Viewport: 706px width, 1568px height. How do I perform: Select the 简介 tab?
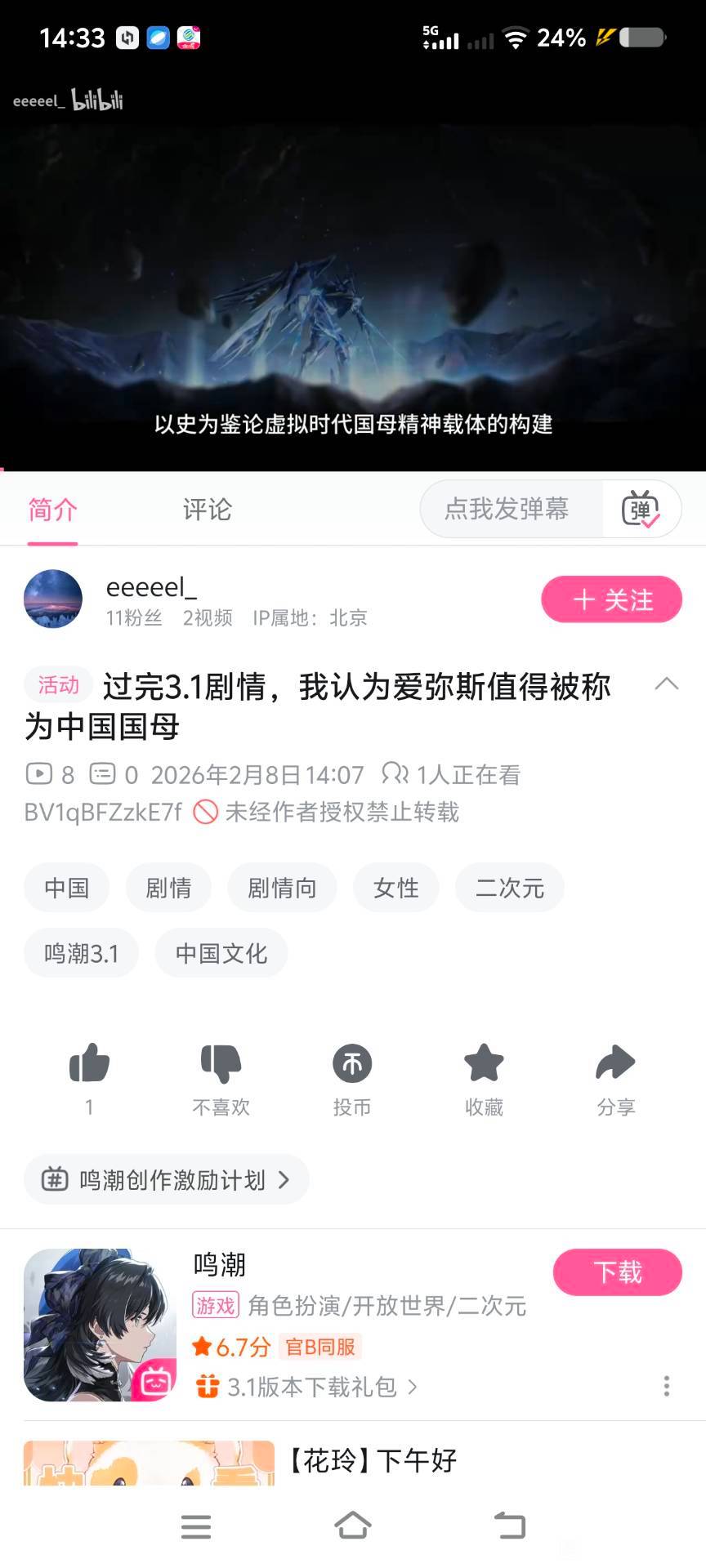point(52,510)
